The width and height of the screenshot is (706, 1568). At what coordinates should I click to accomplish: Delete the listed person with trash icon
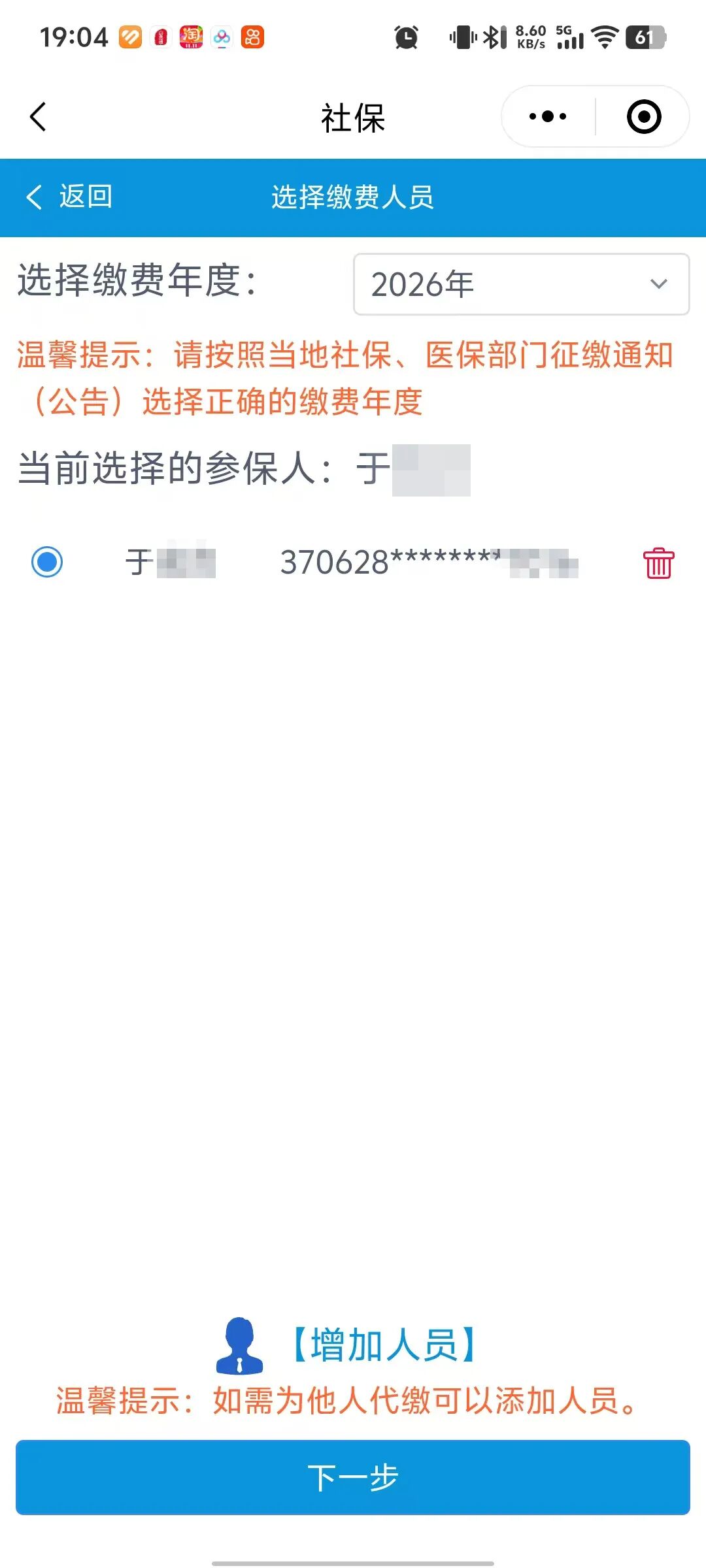[x=658, y=563]
